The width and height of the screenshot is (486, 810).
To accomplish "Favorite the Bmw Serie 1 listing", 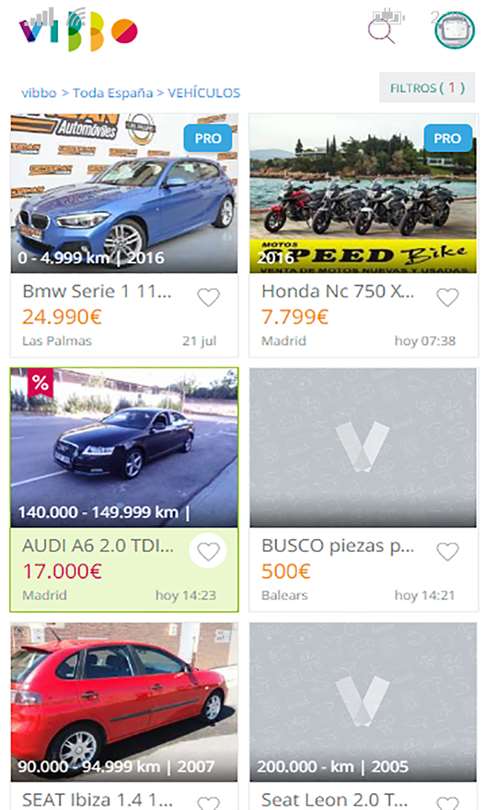I will [x=209, y=297].
